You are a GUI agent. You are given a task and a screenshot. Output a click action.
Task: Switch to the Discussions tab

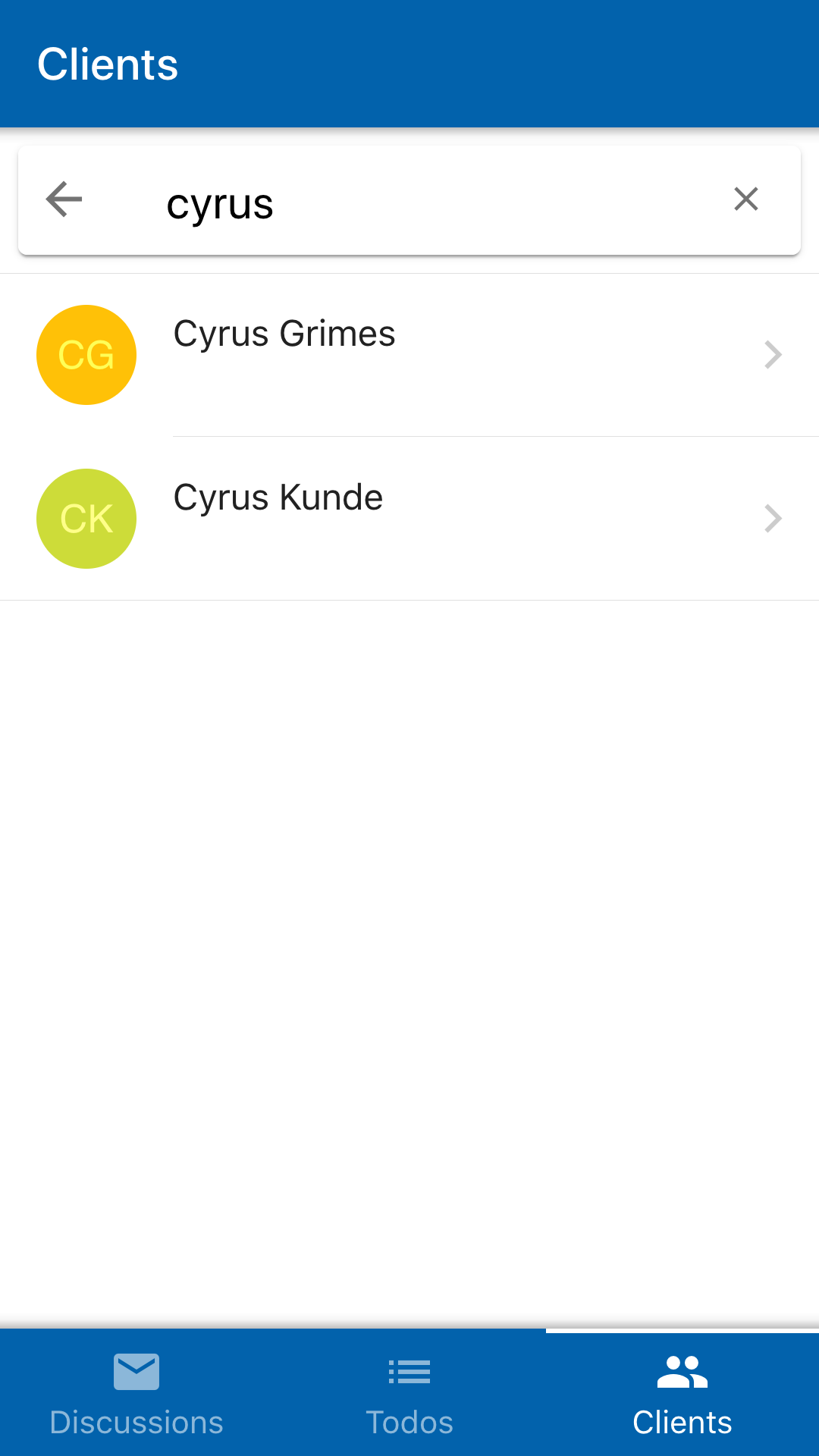click(x=136, y=1394)
